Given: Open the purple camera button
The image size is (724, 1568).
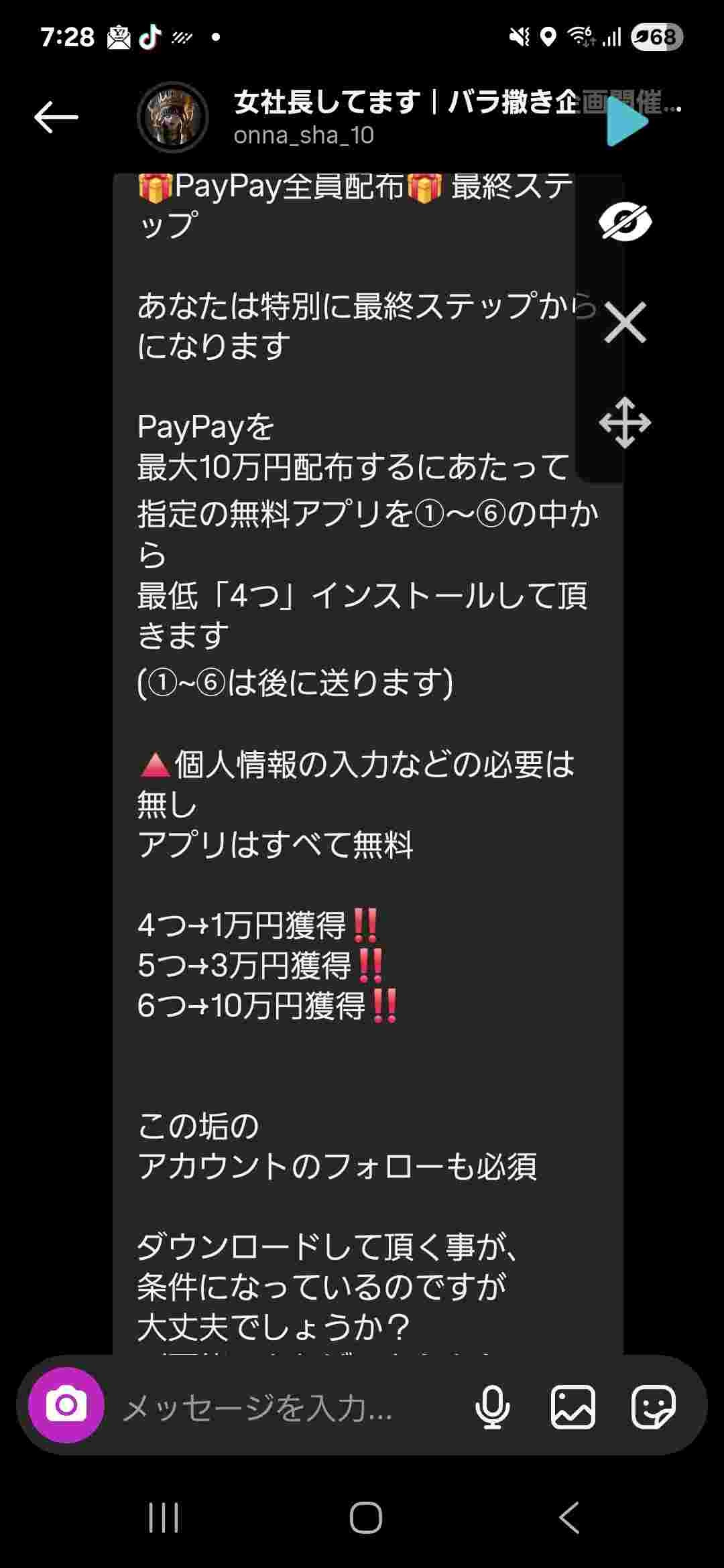Looking at the screenshot, I should pos(66,1404).
